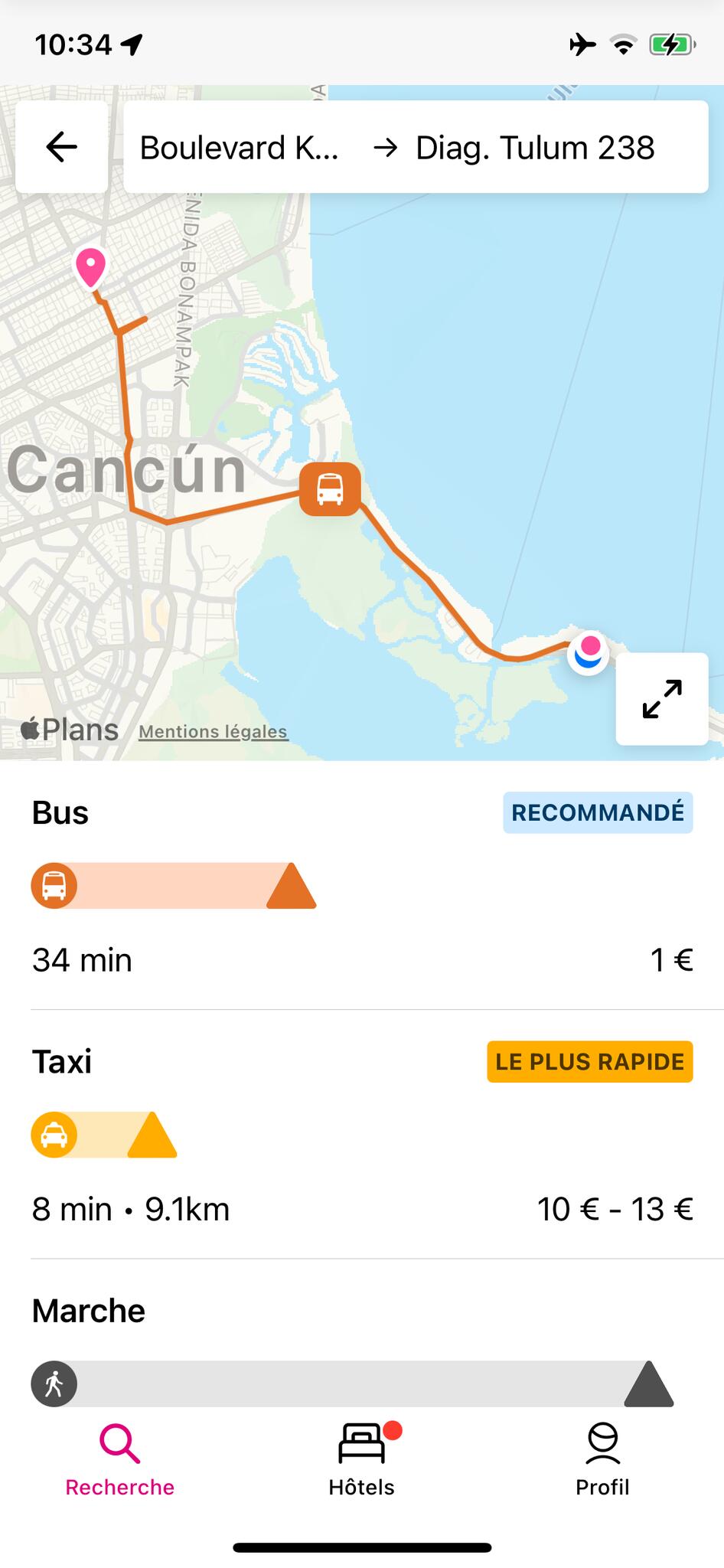The width and height of the screenshot is (724, 1568).
Task: Choose the Taxi route option
Action: pyautogui.click(x=361, y=1135)
